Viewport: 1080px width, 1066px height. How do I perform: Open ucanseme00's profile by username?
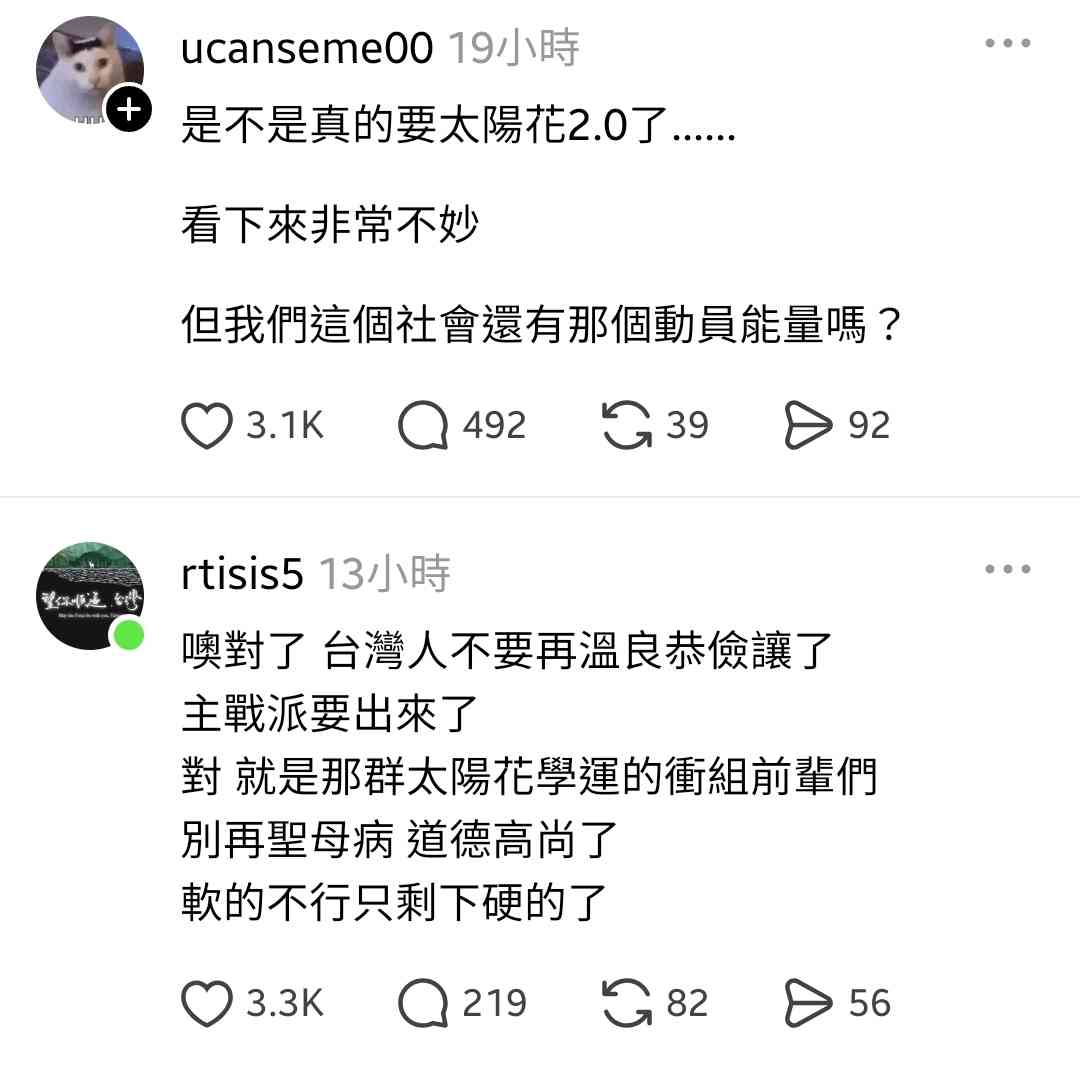tap(307, 48)
